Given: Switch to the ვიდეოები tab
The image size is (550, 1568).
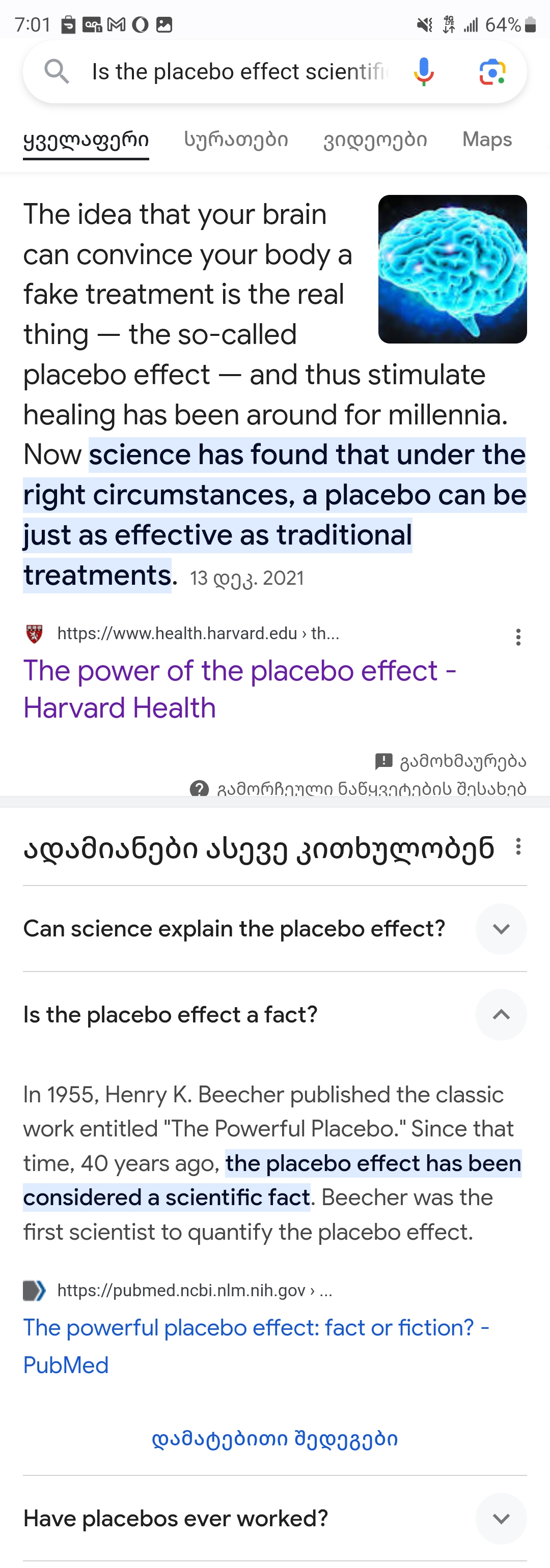Looking at the screenshot, I should (x=375, y=139).
